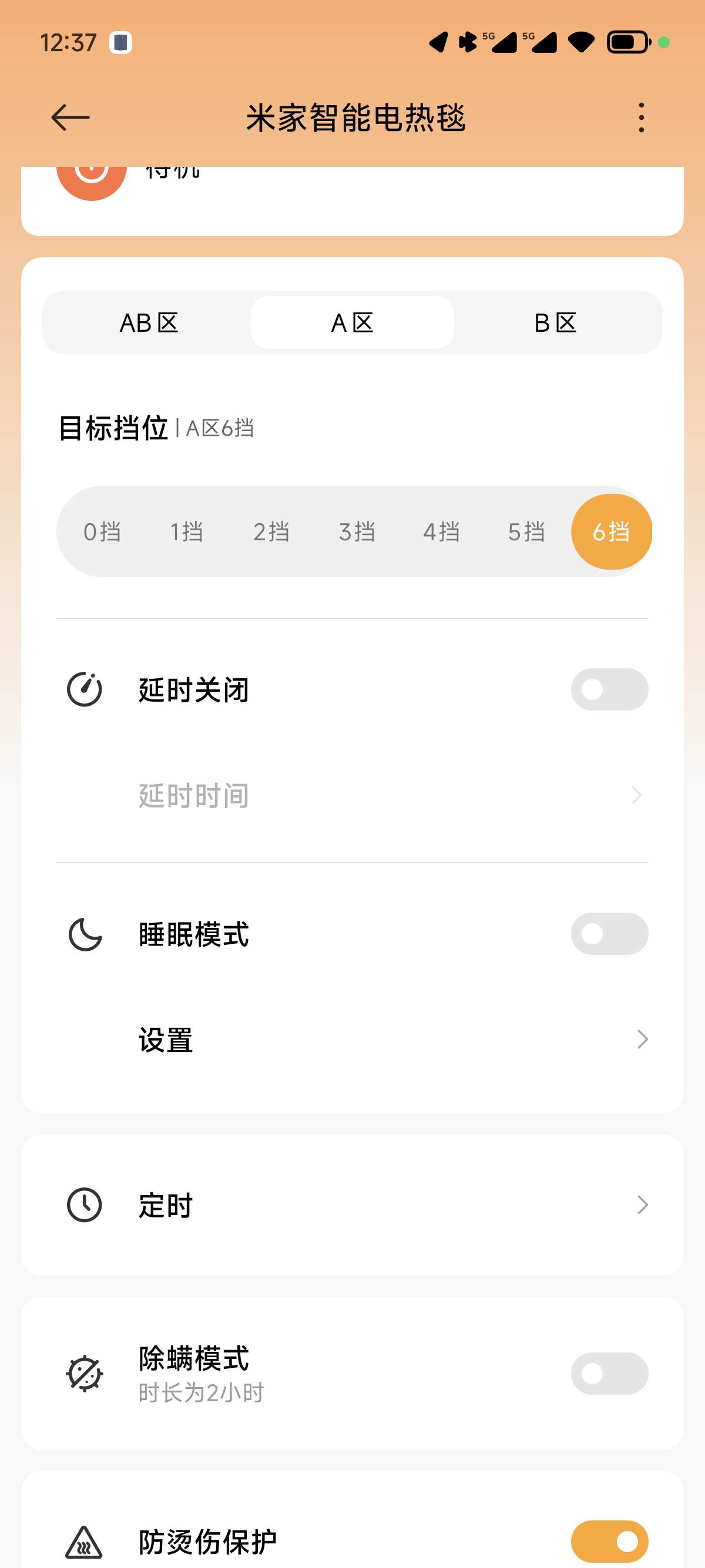Open 设置 under sleep mode

352,1039
